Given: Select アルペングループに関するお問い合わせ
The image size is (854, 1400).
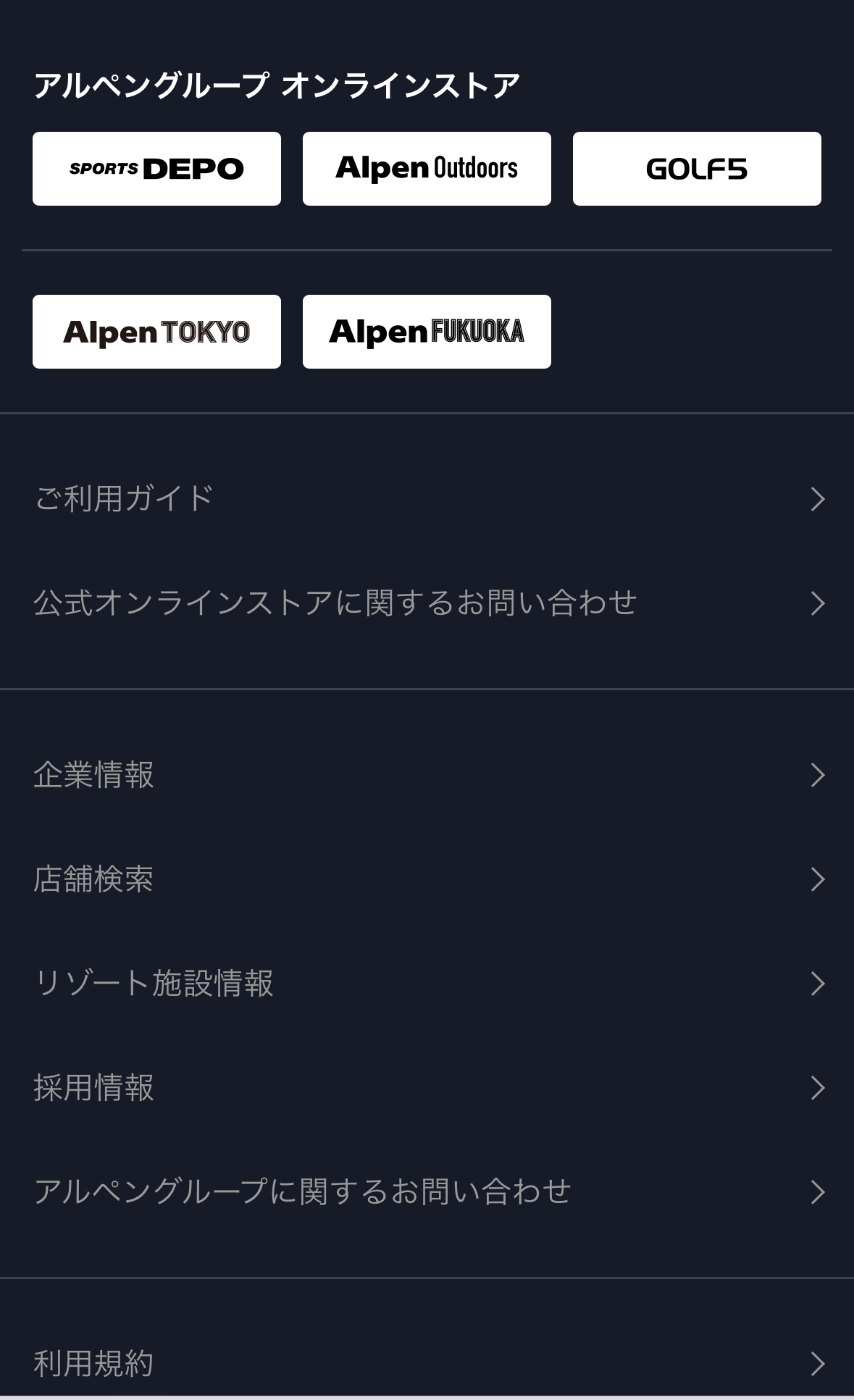Looking at the screenshot, I should (x=427, y=1192).
